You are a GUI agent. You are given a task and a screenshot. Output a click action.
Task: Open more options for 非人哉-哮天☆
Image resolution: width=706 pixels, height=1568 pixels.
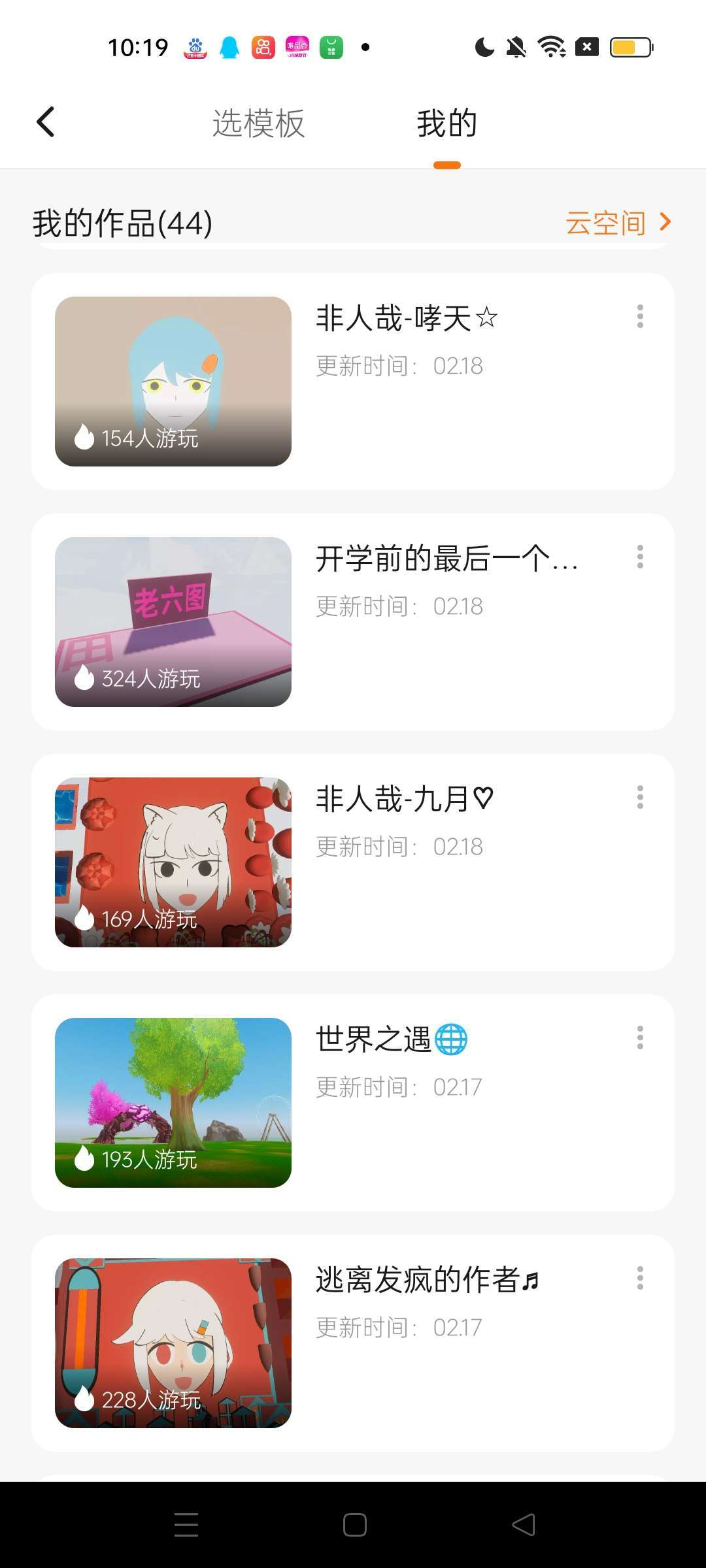click(x=640, y=316)
